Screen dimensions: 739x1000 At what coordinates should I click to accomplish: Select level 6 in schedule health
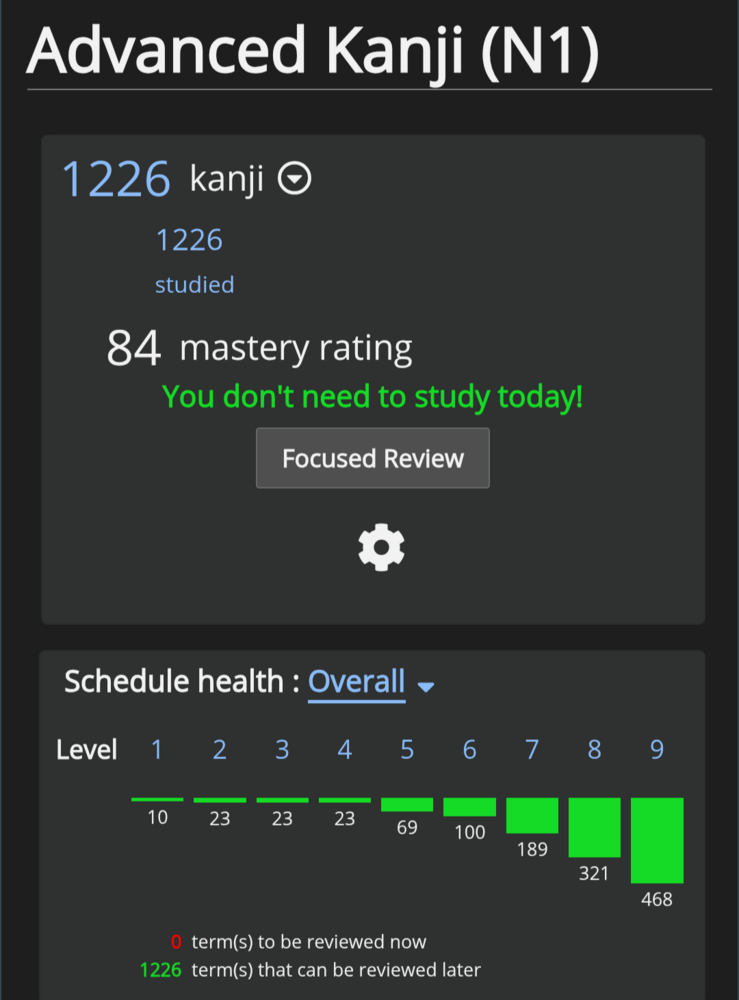click(469, 750)
